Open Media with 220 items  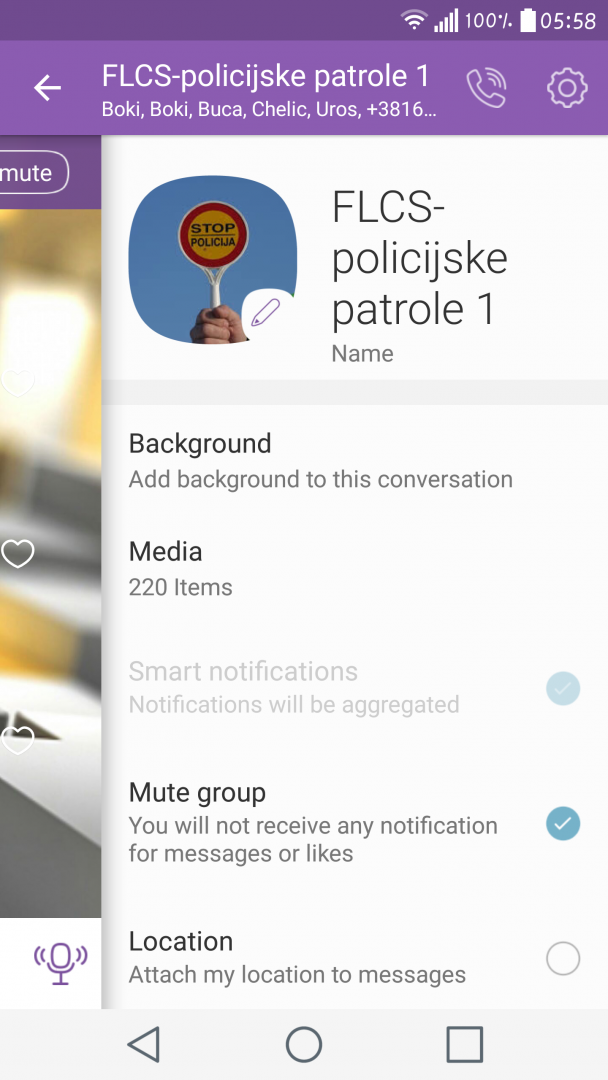[x=355, y=569]
